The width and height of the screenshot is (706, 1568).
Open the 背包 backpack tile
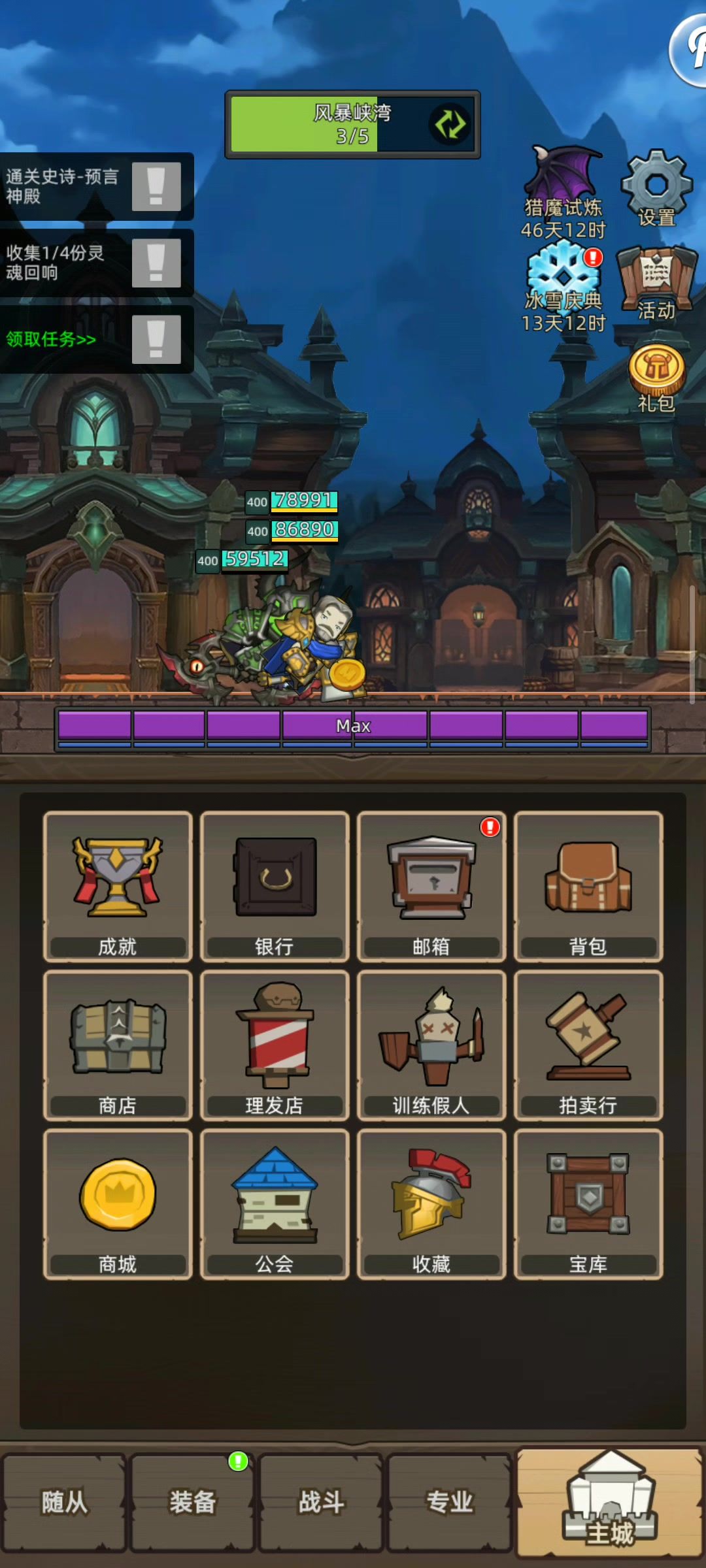(x=588, y=887)
